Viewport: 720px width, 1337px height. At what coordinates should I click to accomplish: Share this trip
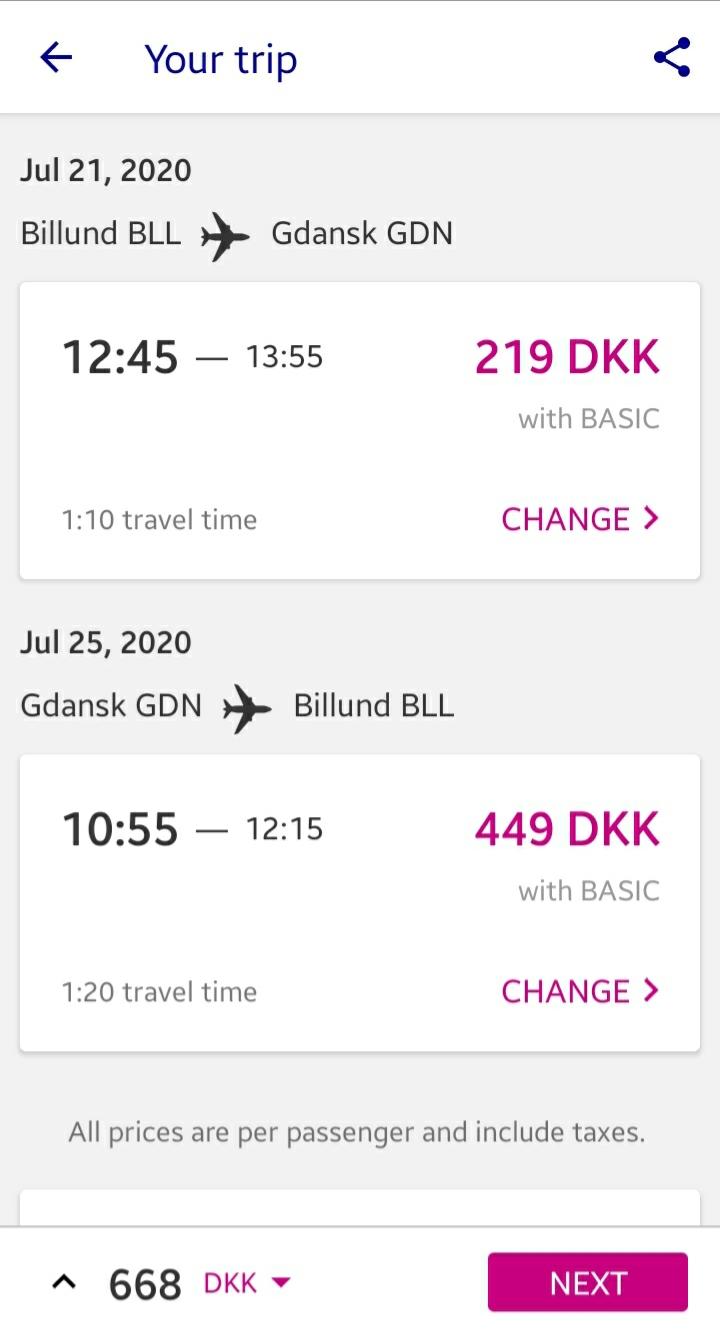click(672, 58)
